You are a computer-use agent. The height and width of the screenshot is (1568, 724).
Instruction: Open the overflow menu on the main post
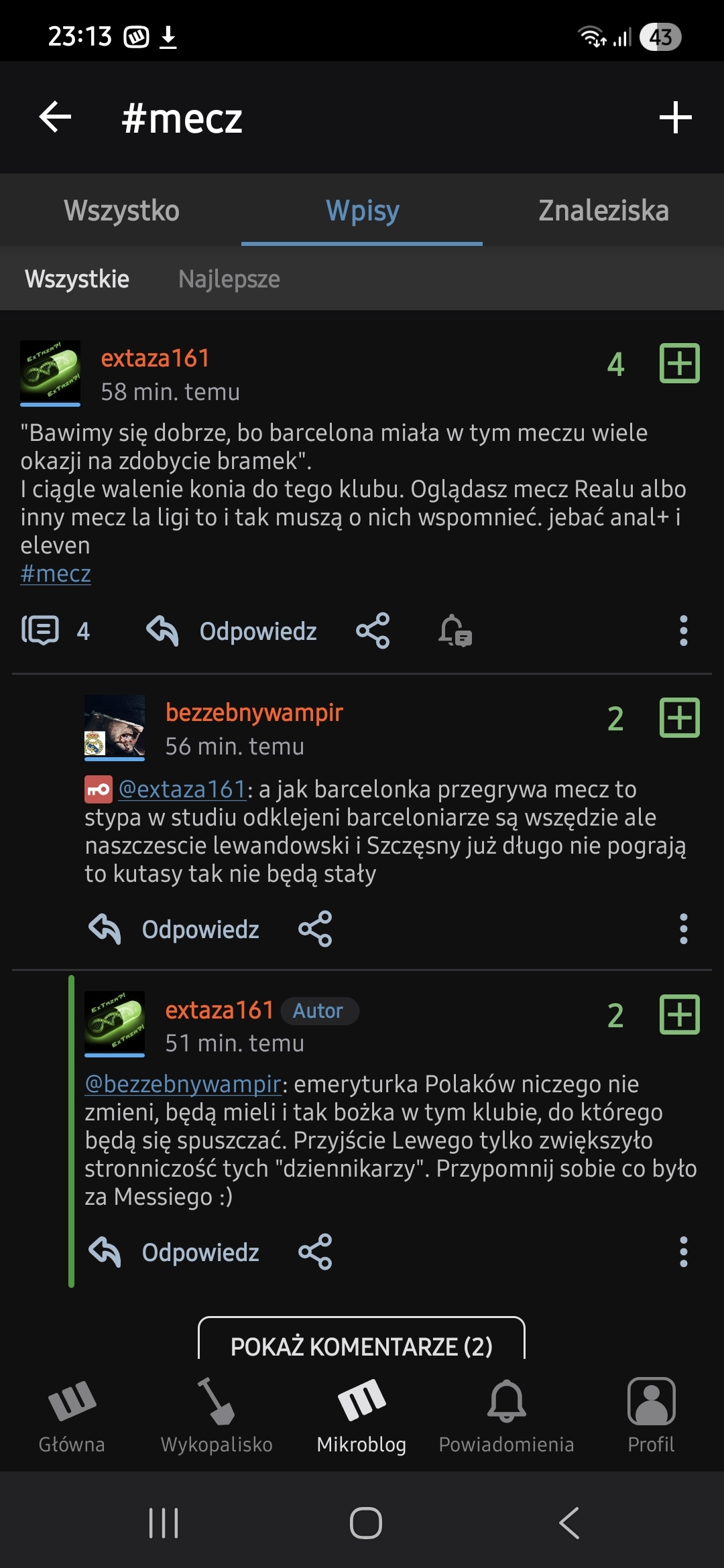click(x=683, y=631)
